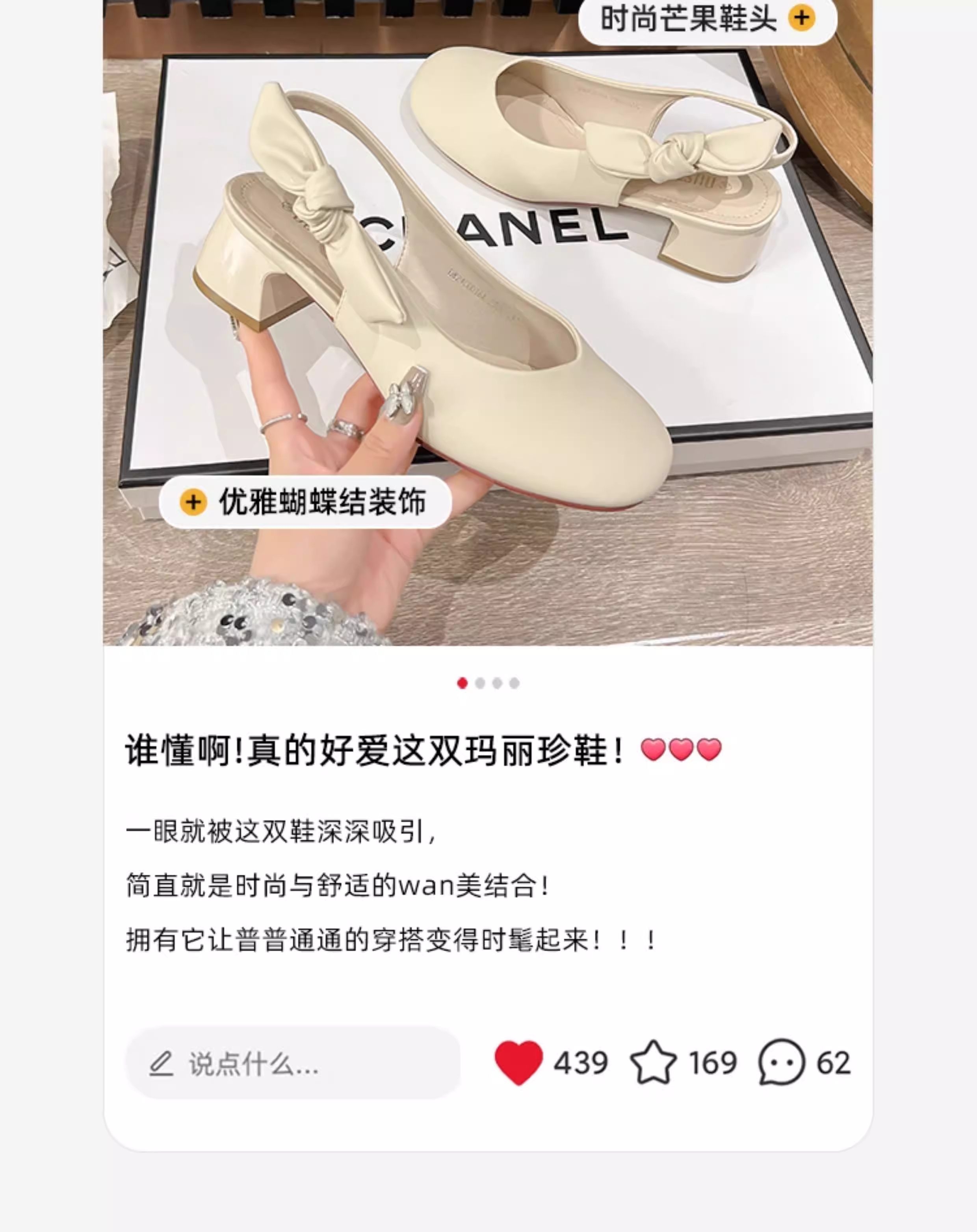Screen dimensions: 977x1232
Task: Open the 优雅蝴蝶结装饰 image tag
Action: pyautogui.click(x=305, y=502)
